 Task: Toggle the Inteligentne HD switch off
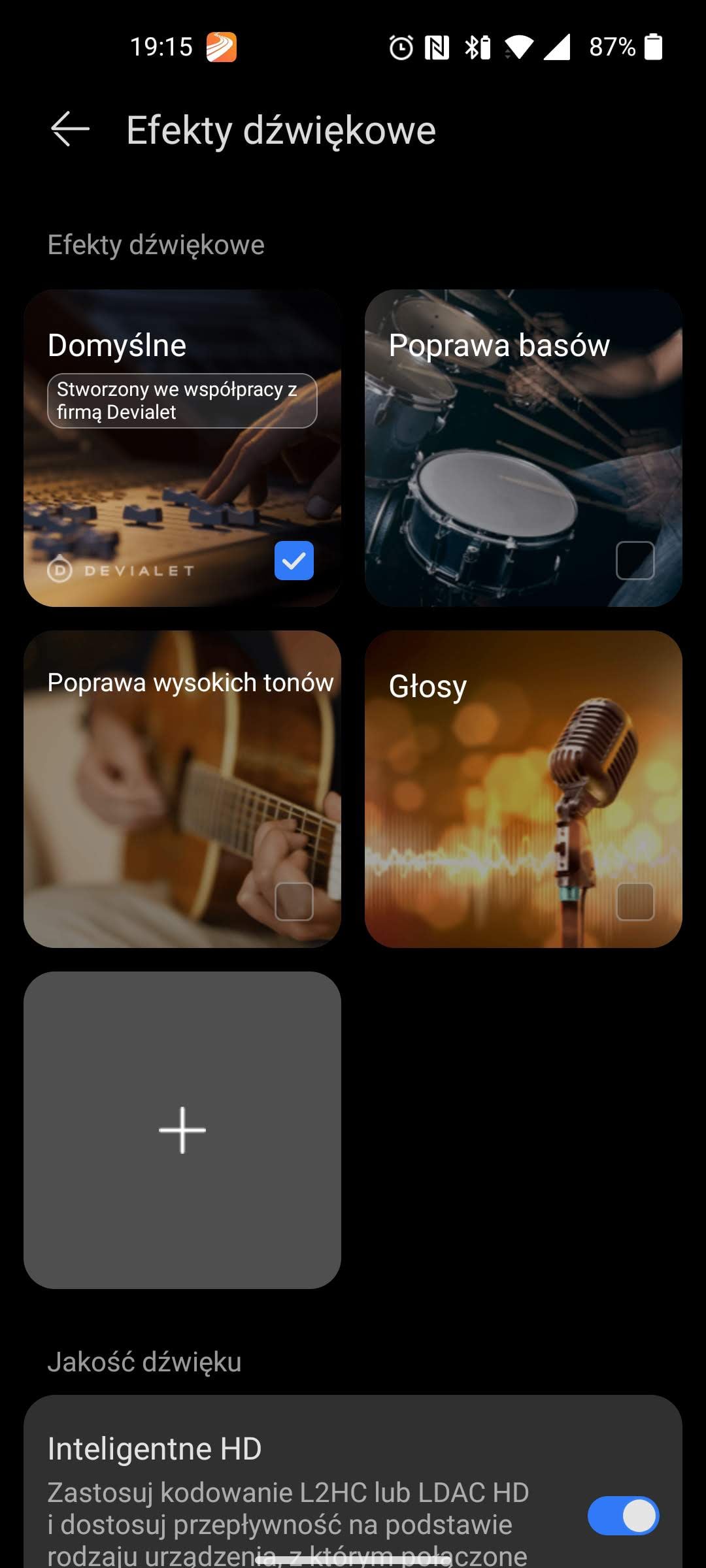[x=622, y=1515]
